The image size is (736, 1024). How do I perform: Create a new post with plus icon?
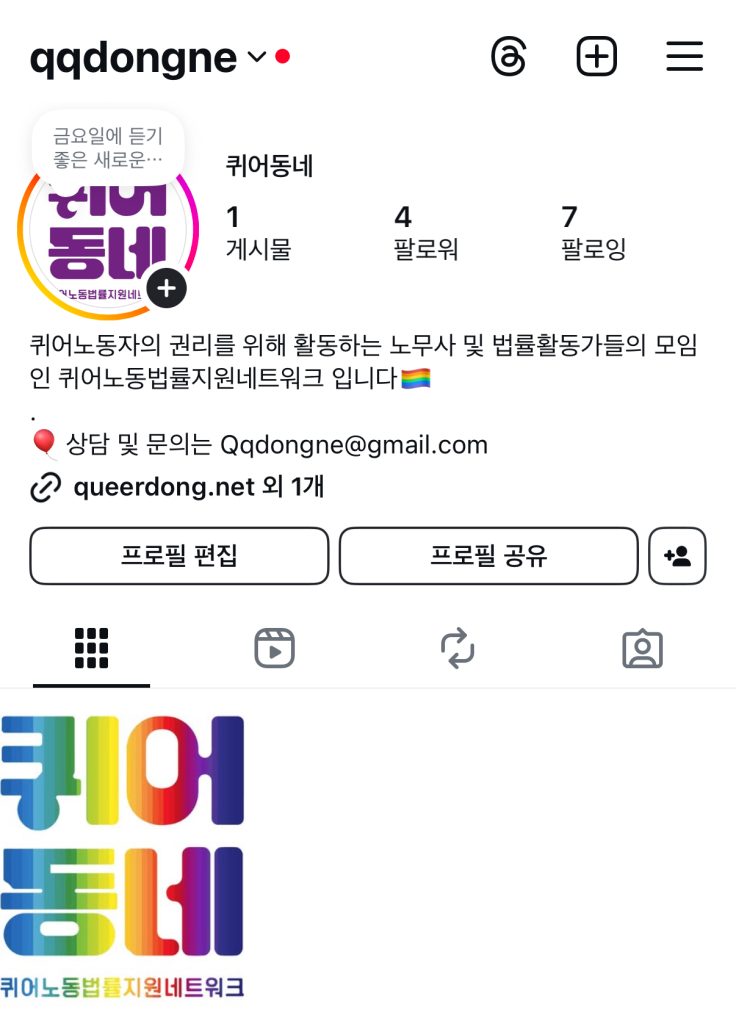click(597, 57)
